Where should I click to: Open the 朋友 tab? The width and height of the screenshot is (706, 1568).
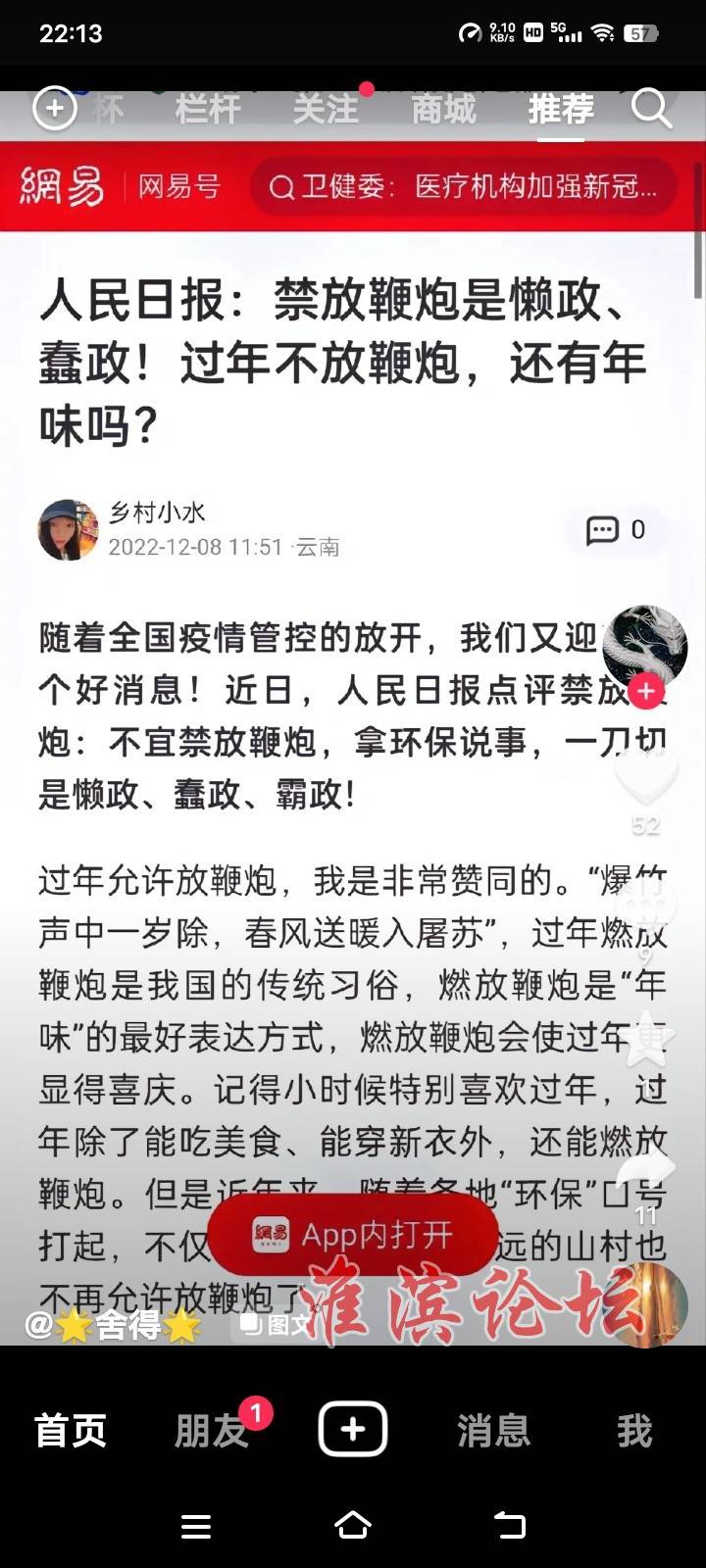click(x=211, y=1431)
